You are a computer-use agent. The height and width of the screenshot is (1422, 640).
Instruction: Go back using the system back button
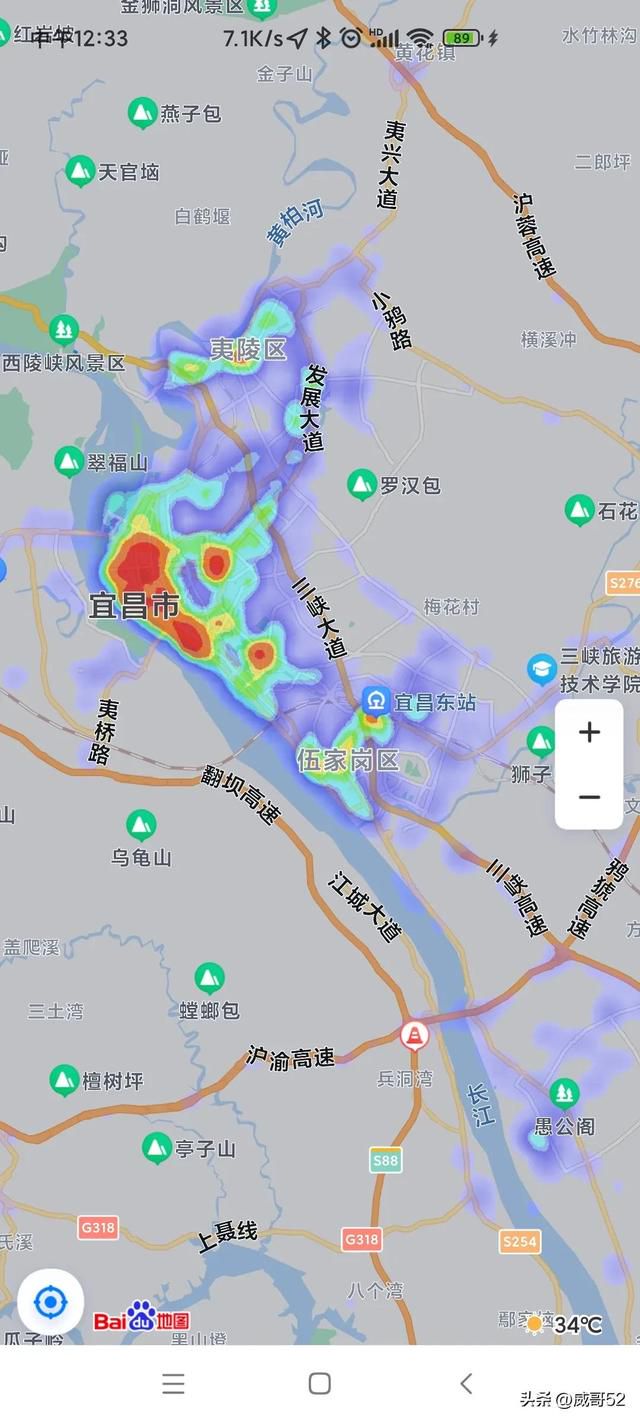click(x=466, y=1383)
